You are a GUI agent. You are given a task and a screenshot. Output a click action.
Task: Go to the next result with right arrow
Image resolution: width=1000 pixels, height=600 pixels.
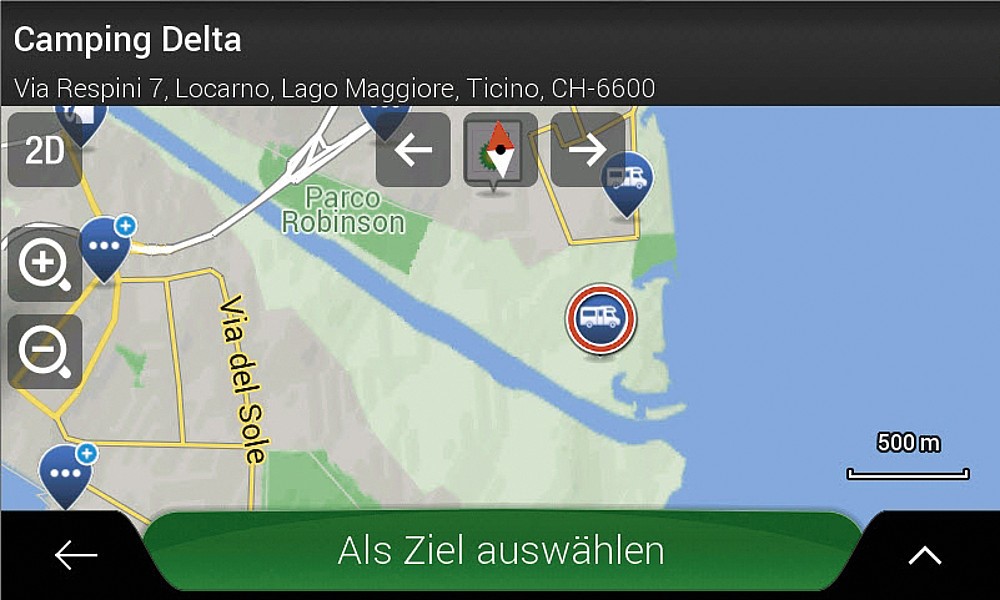click(x=588, y=150)
